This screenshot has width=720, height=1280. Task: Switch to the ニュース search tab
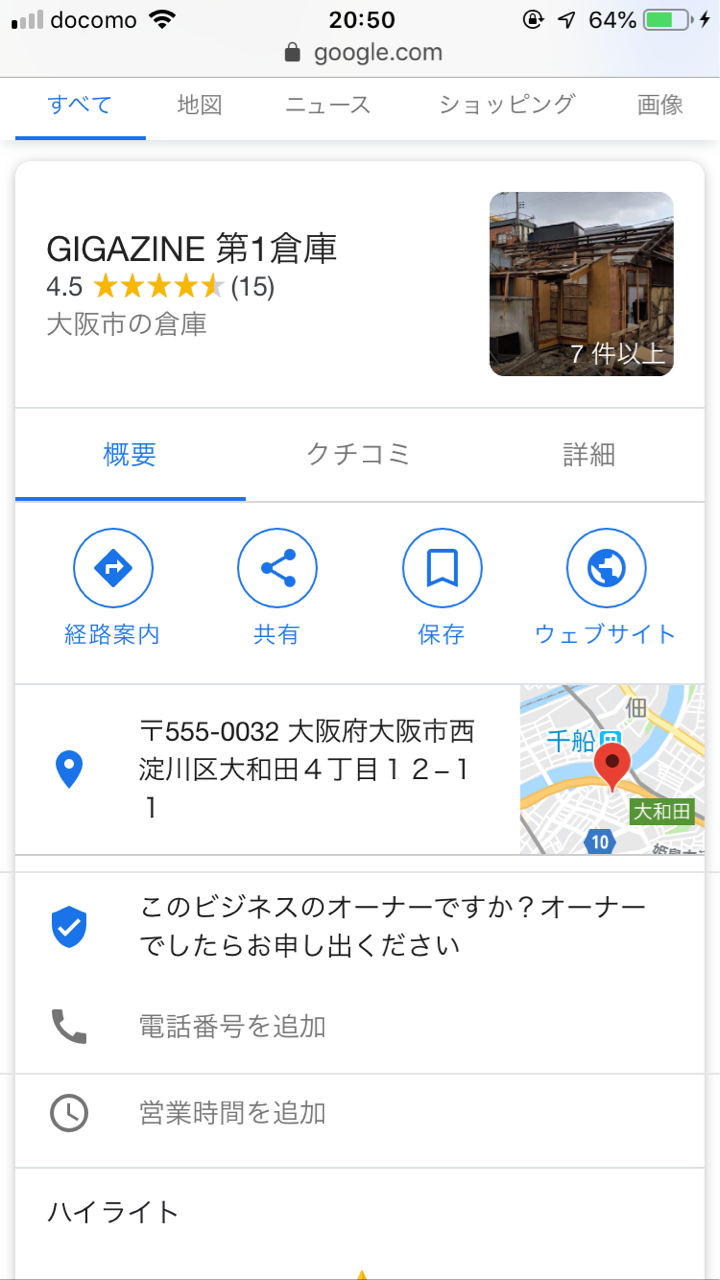[x=328, y=105]
